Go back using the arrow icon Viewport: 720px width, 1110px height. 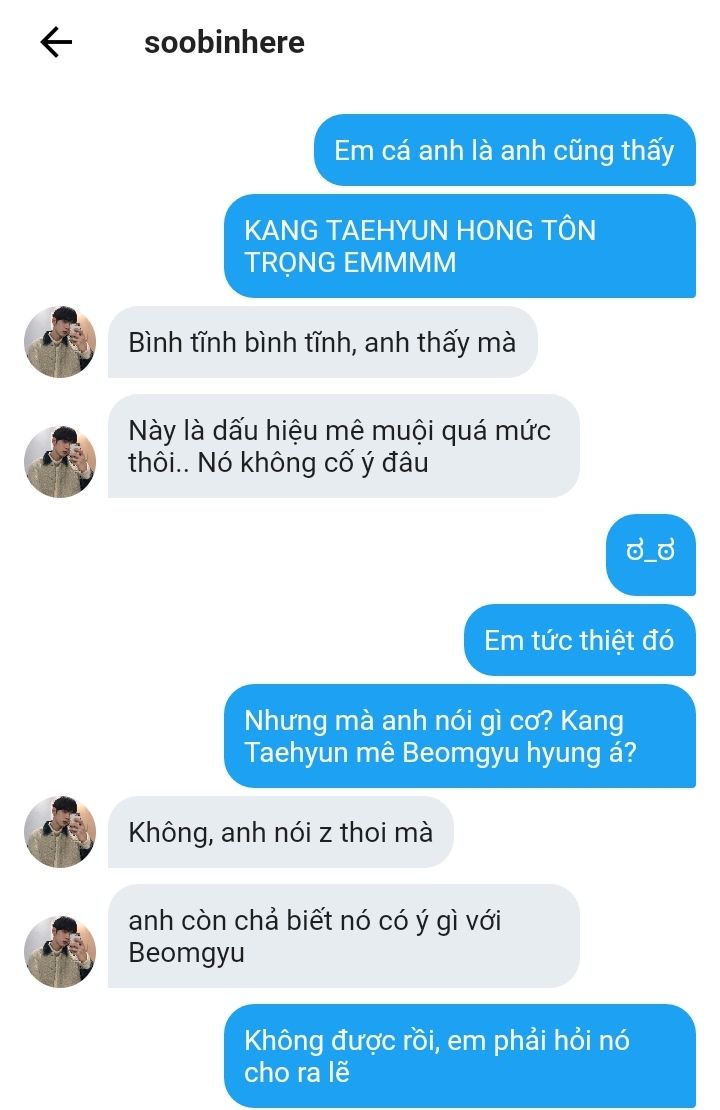[56, 42]
